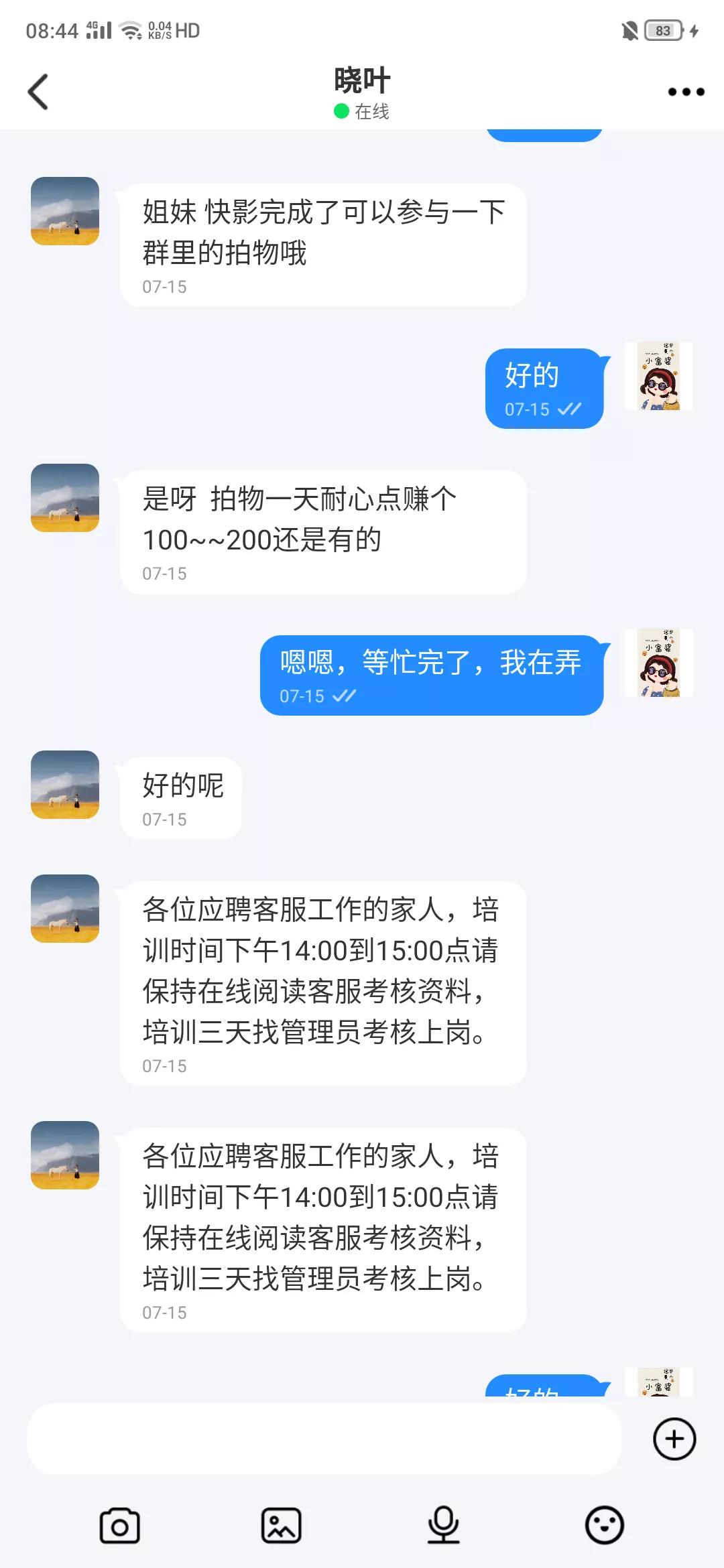Tap the green online status dot
The width and height of the screenshot is (724, 1568).
(x=341, y=110)
